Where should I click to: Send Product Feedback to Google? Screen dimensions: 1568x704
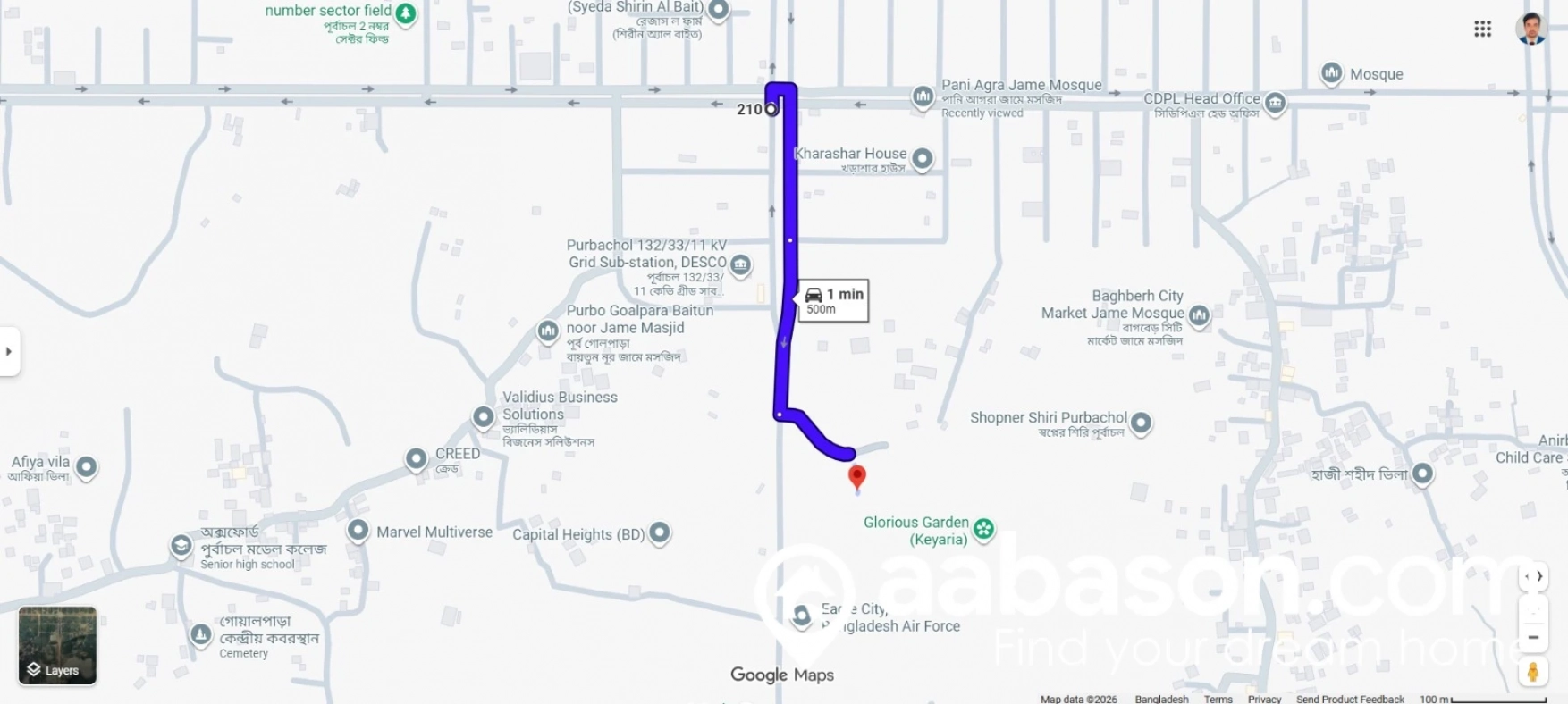(1350, 699)
